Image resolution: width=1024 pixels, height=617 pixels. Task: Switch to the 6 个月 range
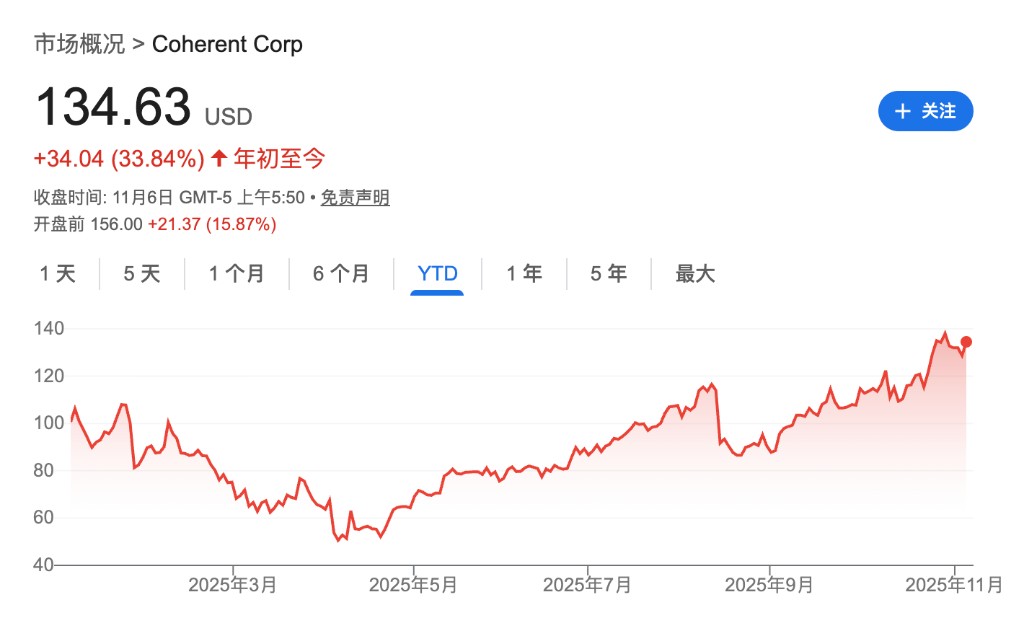tap(341, 273)
